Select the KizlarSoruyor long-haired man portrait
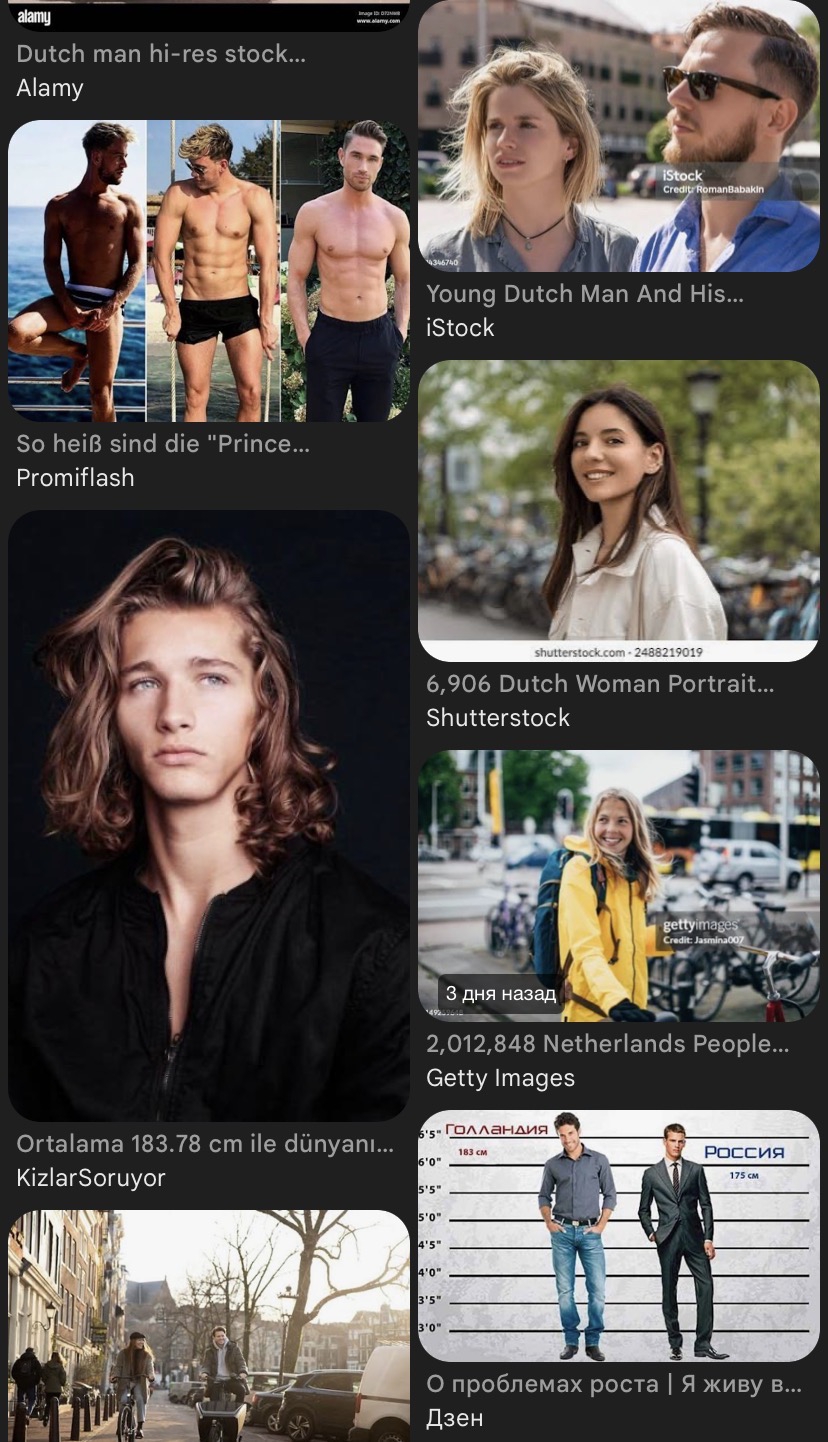The height and width of the screenshot is (1442, 828). (x=209, y=815)
